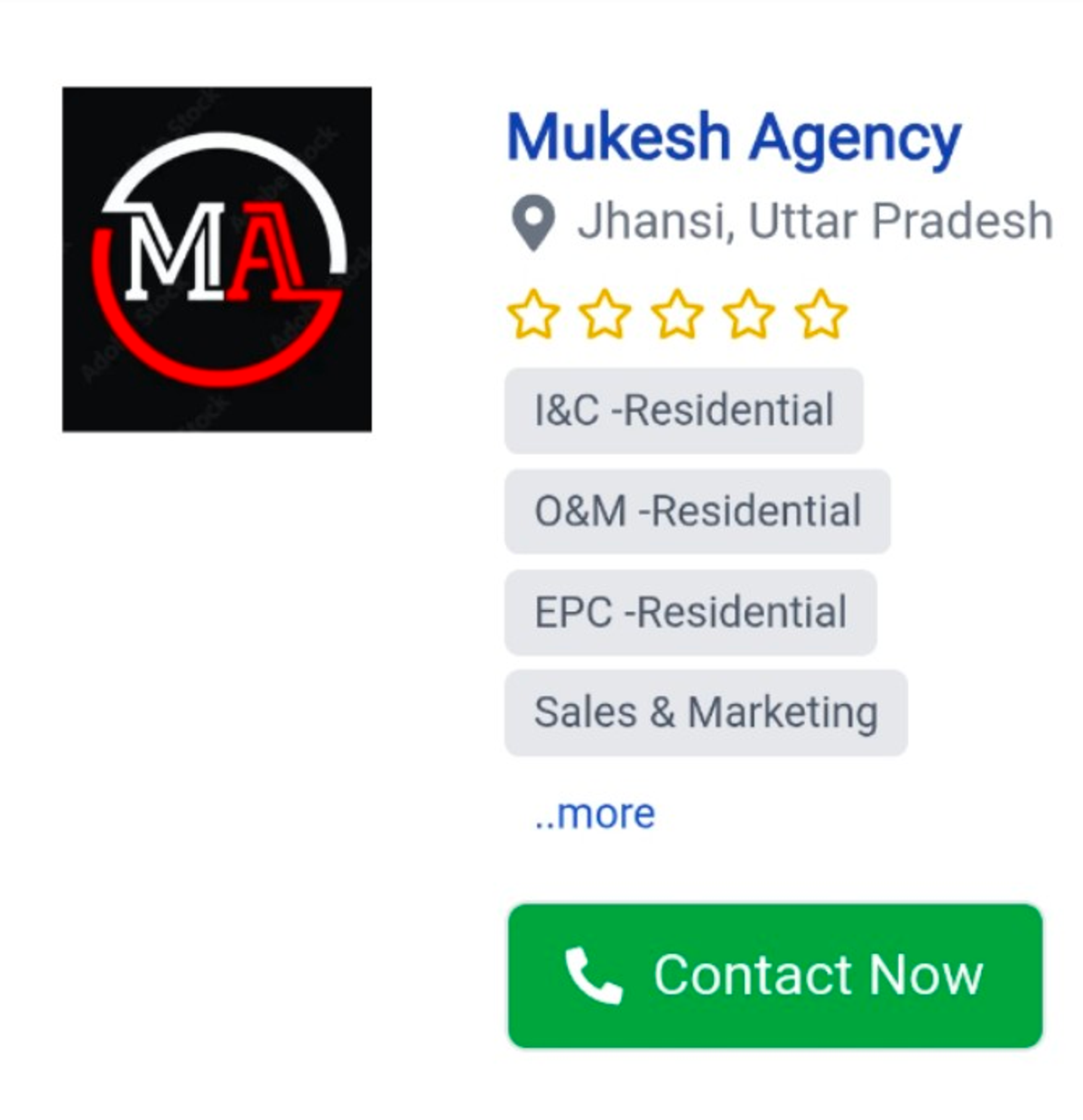Tap the Contact Now button
The image size is (1083, 1120).
click(774, 976)
